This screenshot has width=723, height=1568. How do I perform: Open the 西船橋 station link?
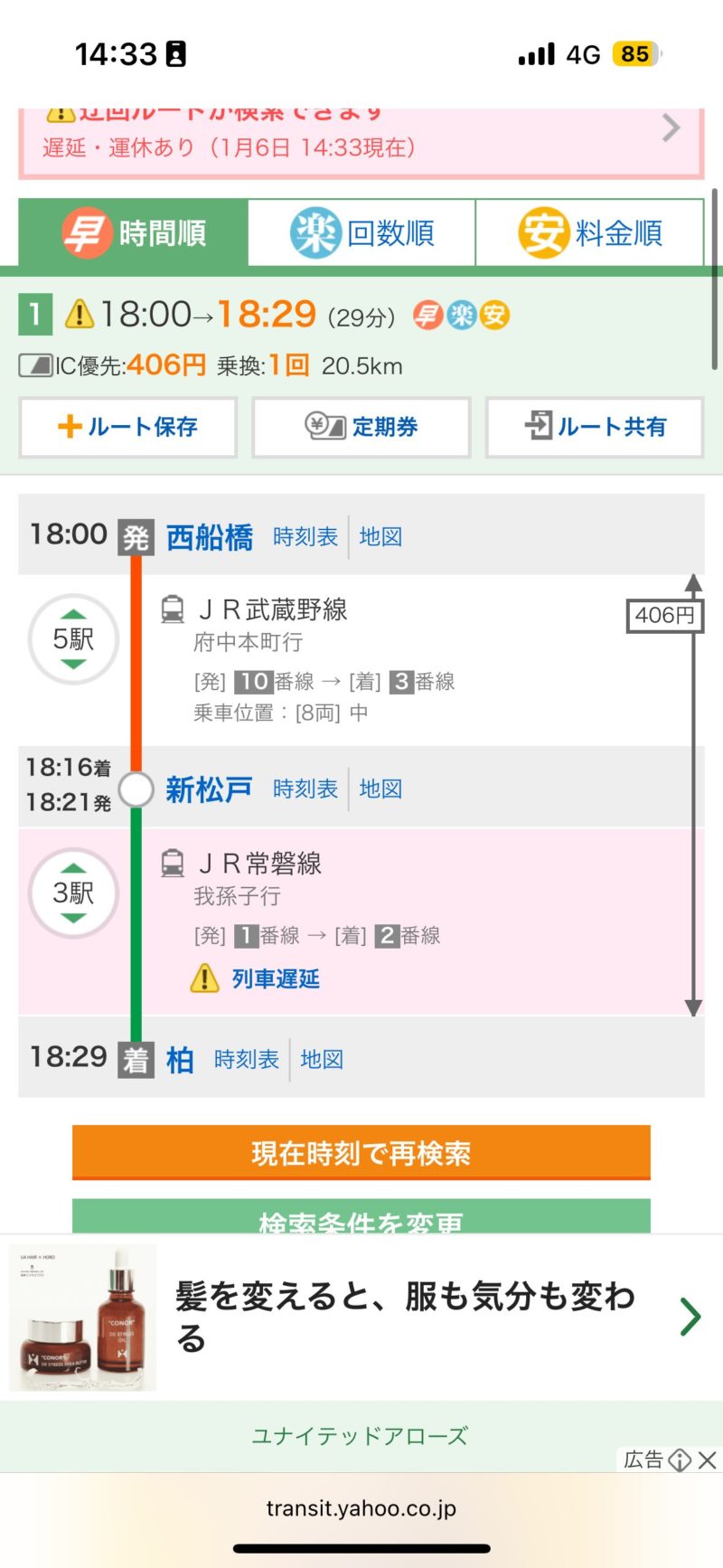(x=210, y=537)
